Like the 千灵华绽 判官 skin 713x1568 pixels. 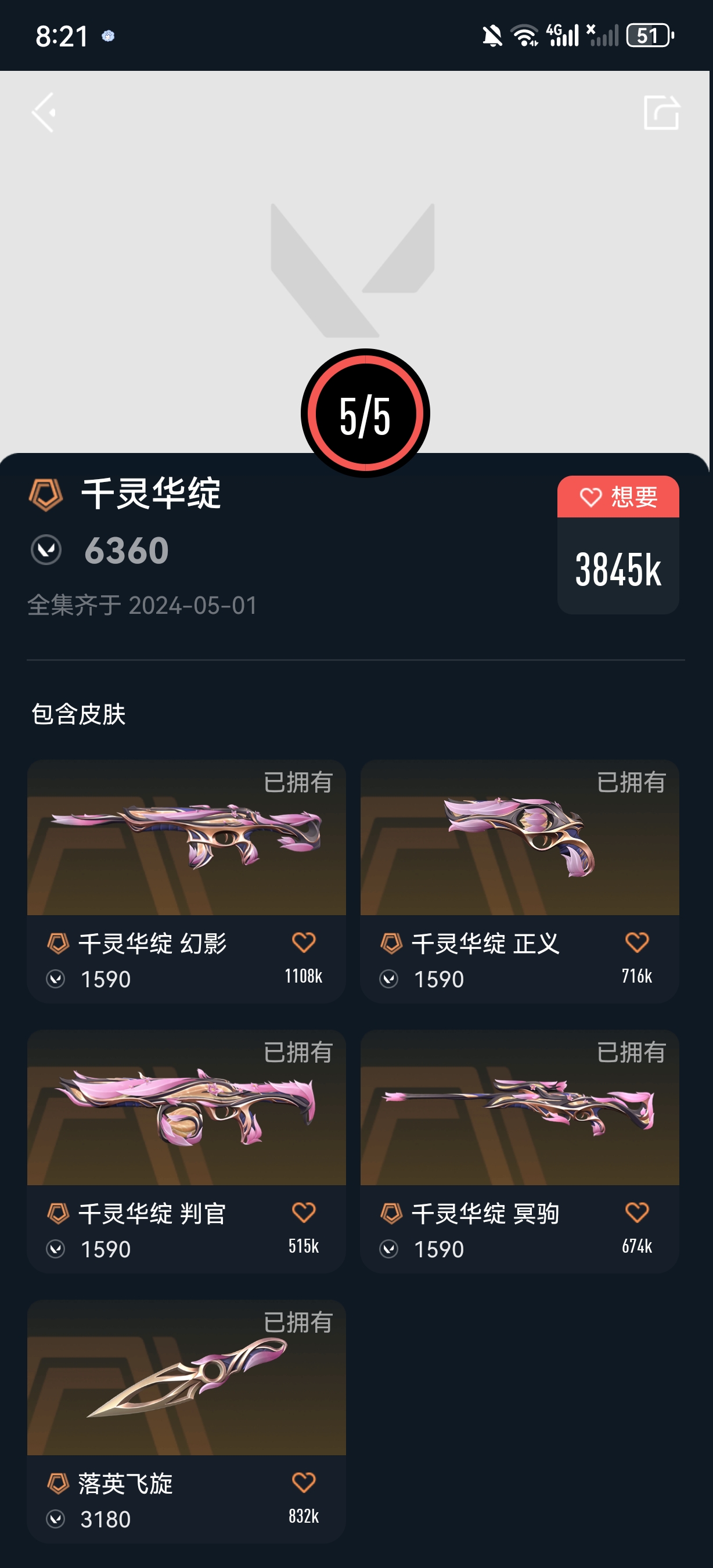click(x=304, y=1213)
